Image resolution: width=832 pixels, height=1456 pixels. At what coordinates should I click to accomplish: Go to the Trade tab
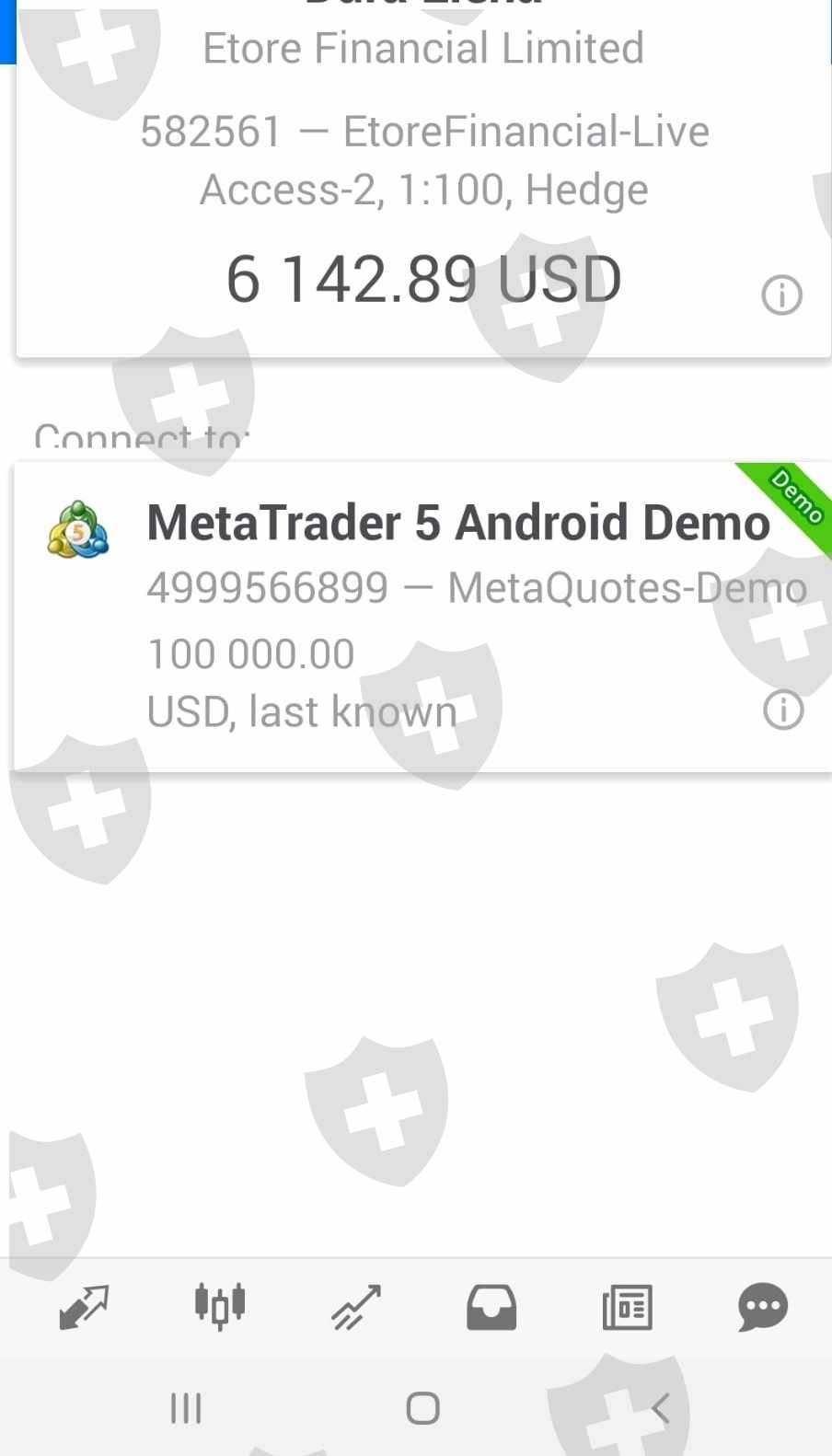(356, 1307)
